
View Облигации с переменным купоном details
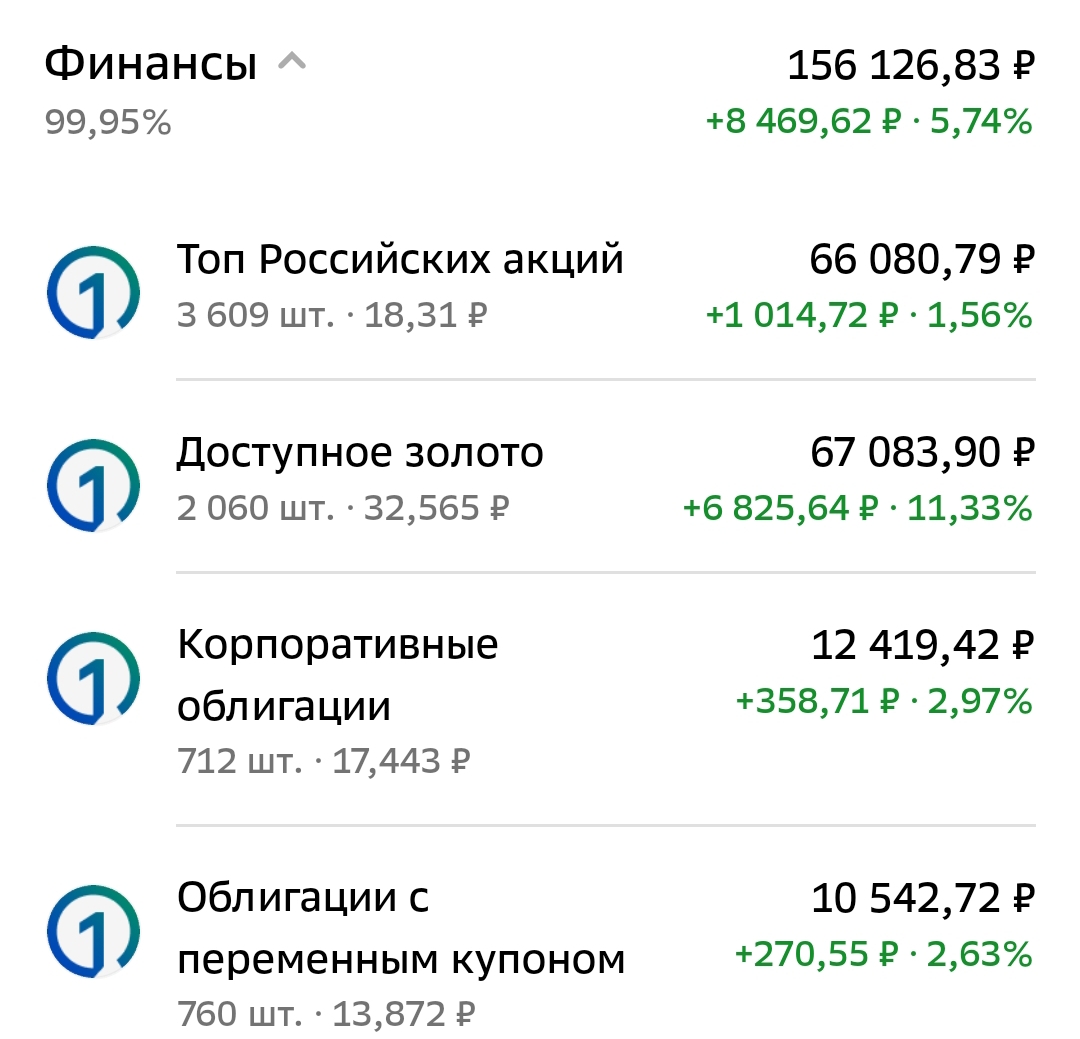(400, 930)
